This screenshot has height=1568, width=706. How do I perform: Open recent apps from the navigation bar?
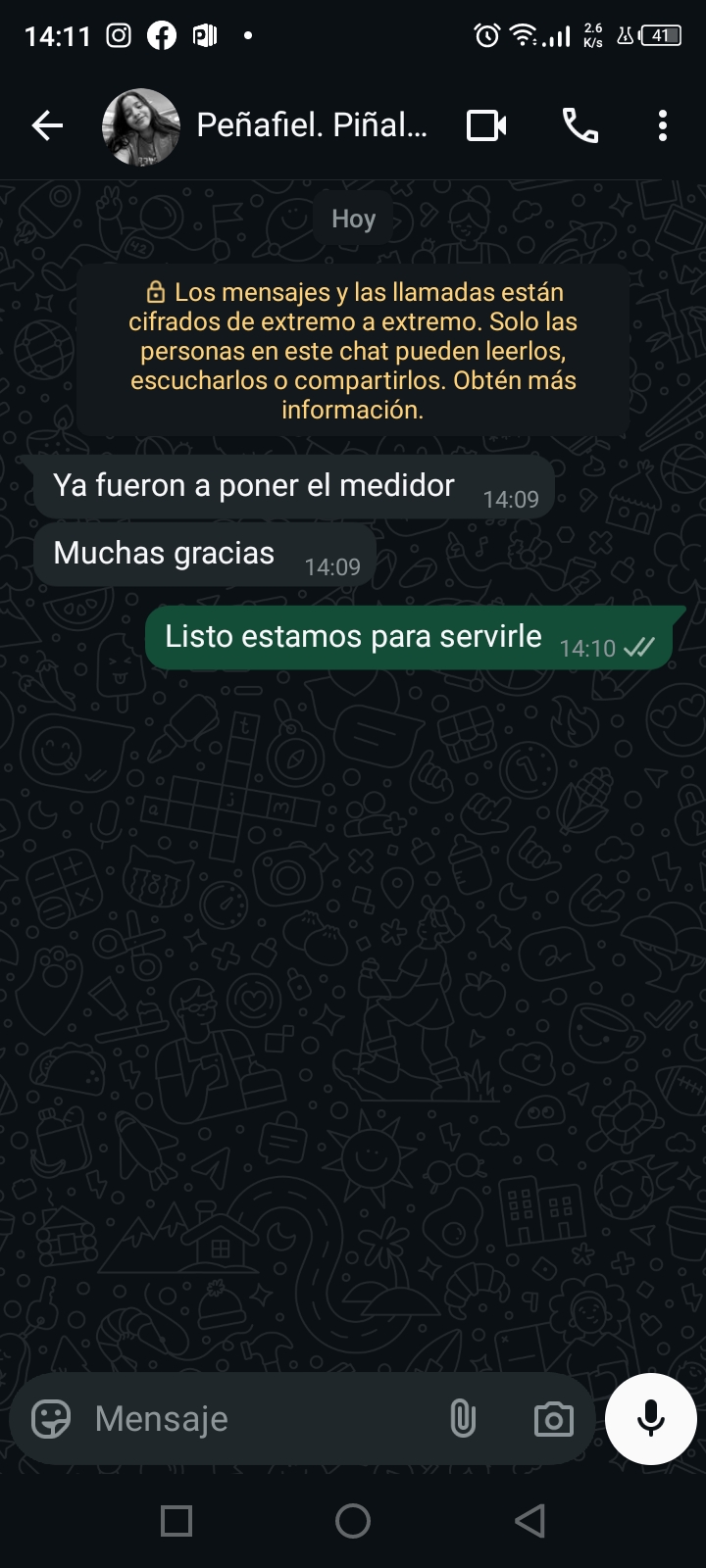176,1521
